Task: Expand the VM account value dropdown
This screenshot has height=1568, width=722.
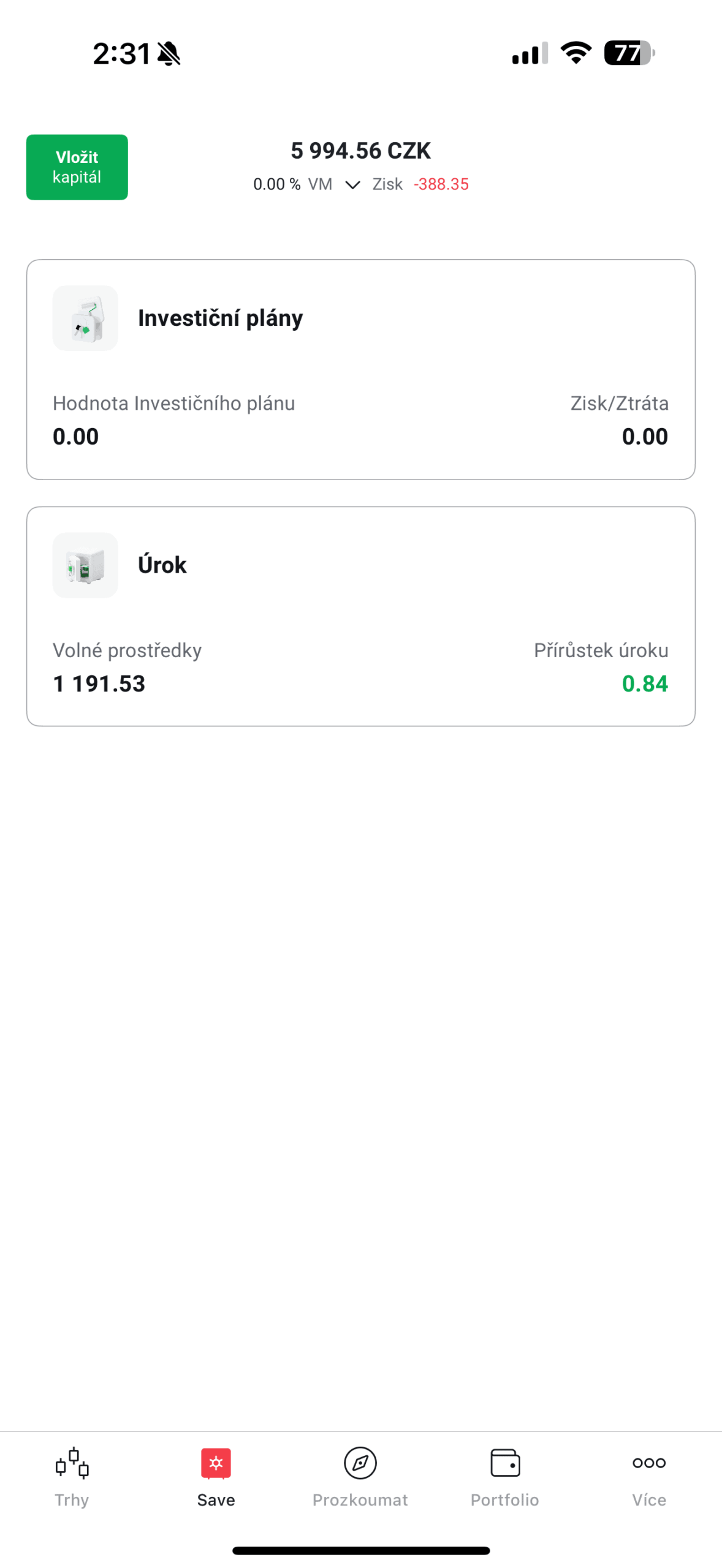Action: [352, 184]
